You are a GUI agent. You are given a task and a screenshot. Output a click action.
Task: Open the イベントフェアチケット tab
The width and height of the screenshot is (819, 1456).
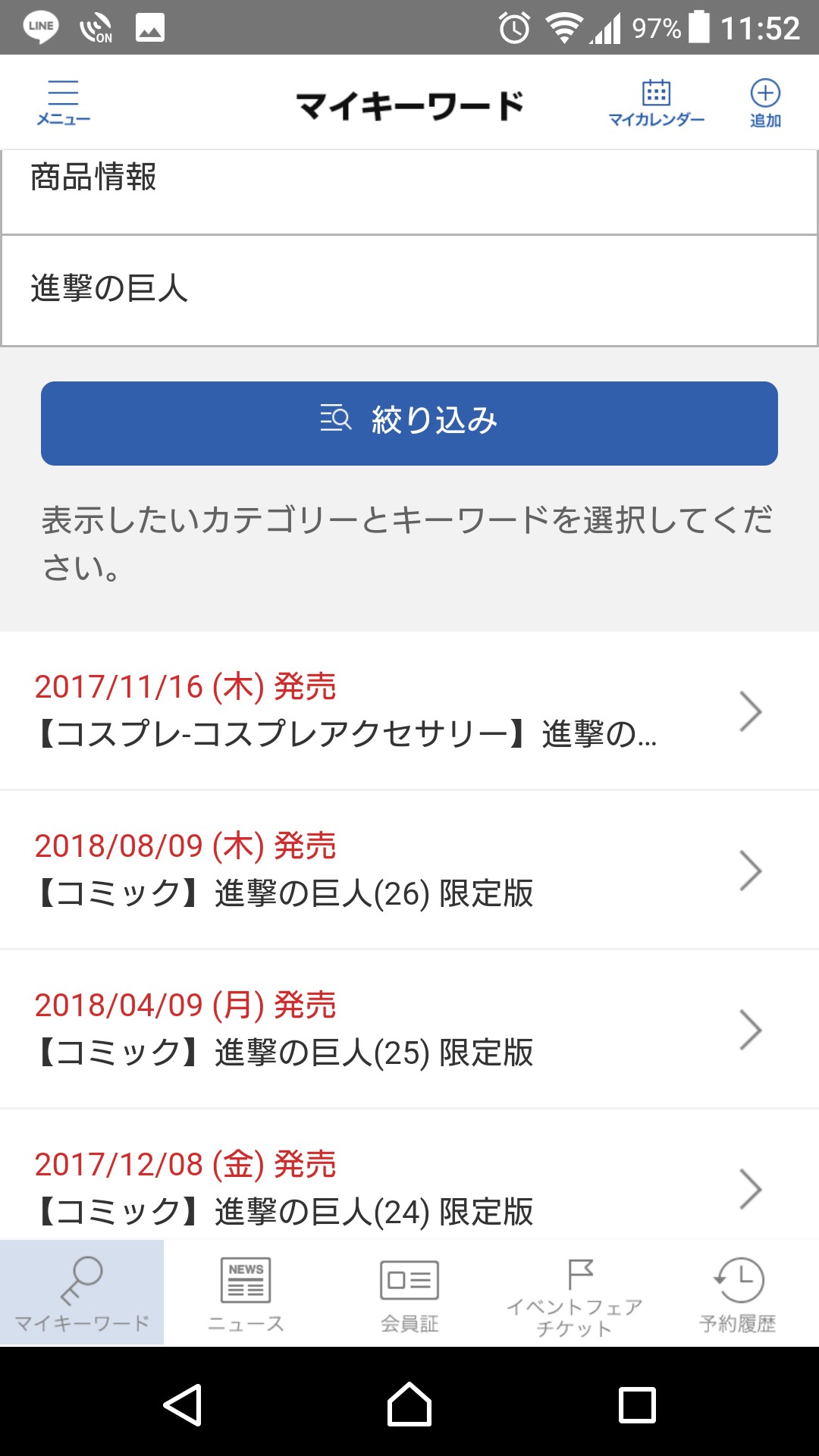point(574,1294)
